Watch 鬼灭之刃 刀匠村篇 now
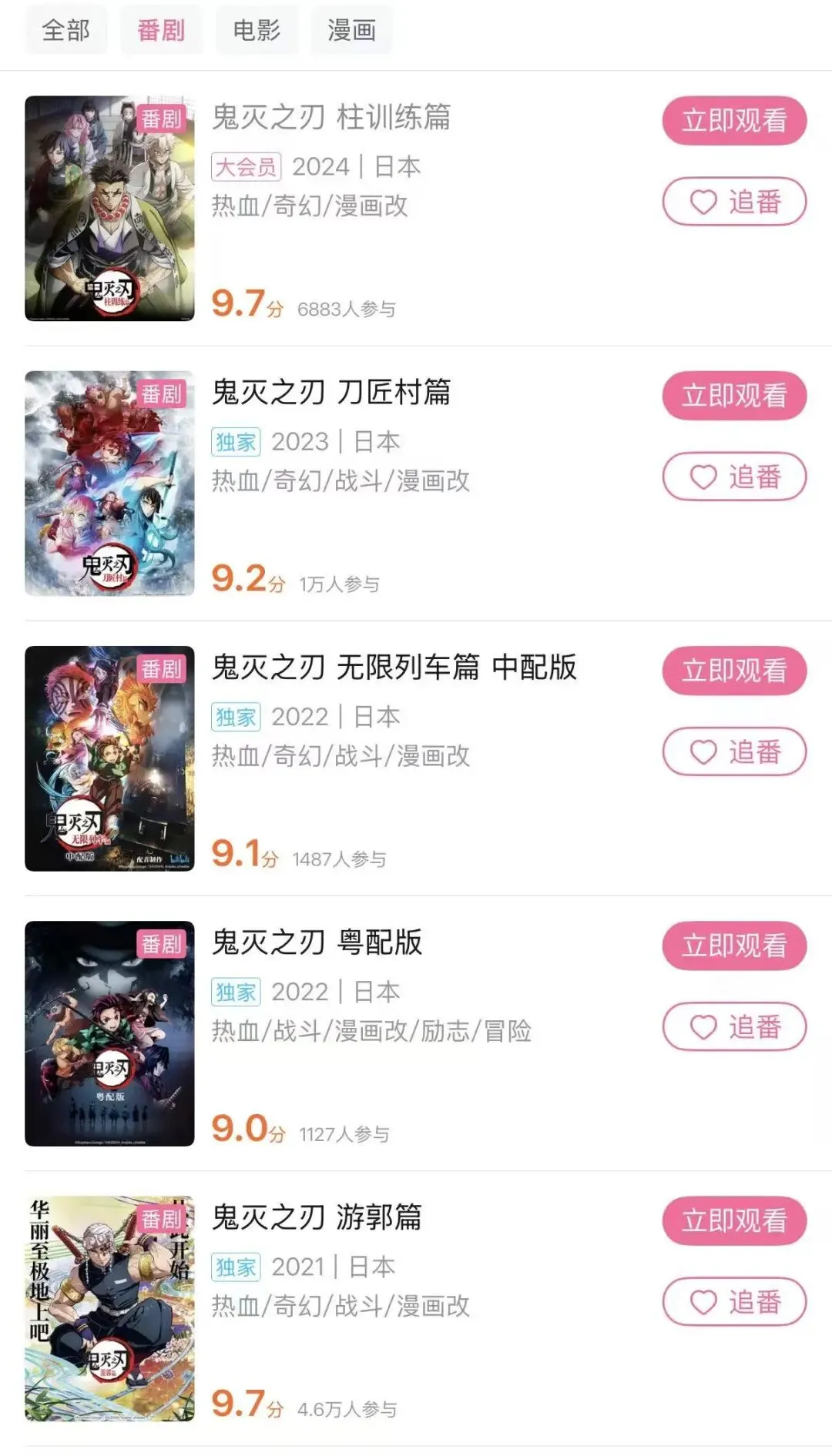This screenshot has height=1456, width=832. coord(734,395)
